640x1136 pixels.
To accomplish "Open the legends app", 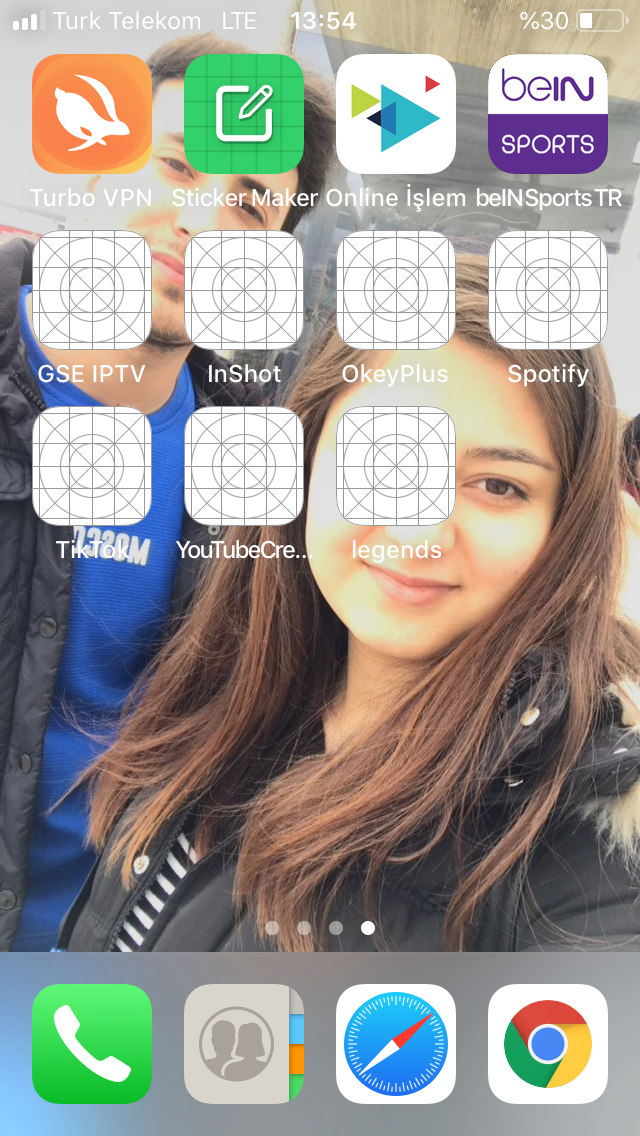I will (396, 466).
